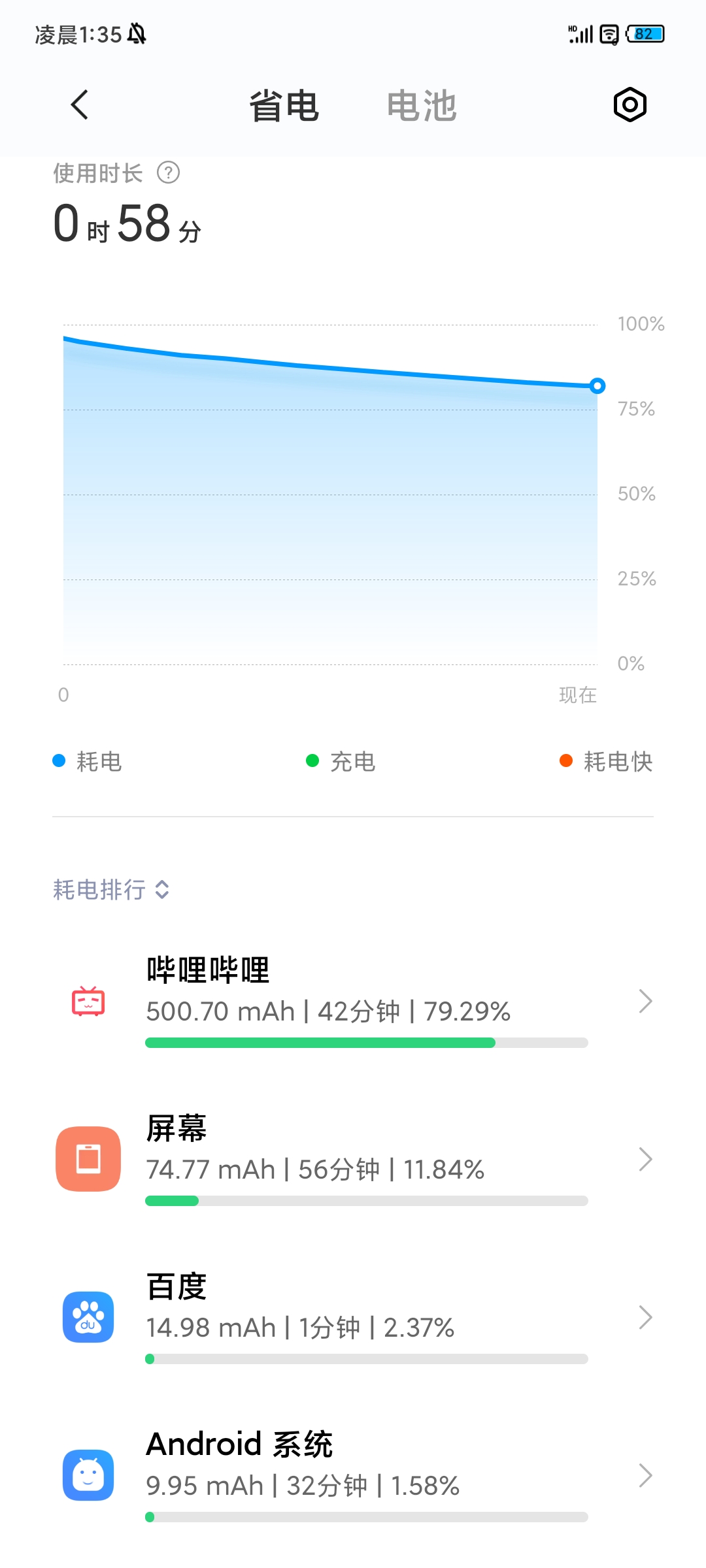Viewport: 706px width, 1568px height.
Task: Tap the help icon beside 使用时长
Action: click(169, 173)
